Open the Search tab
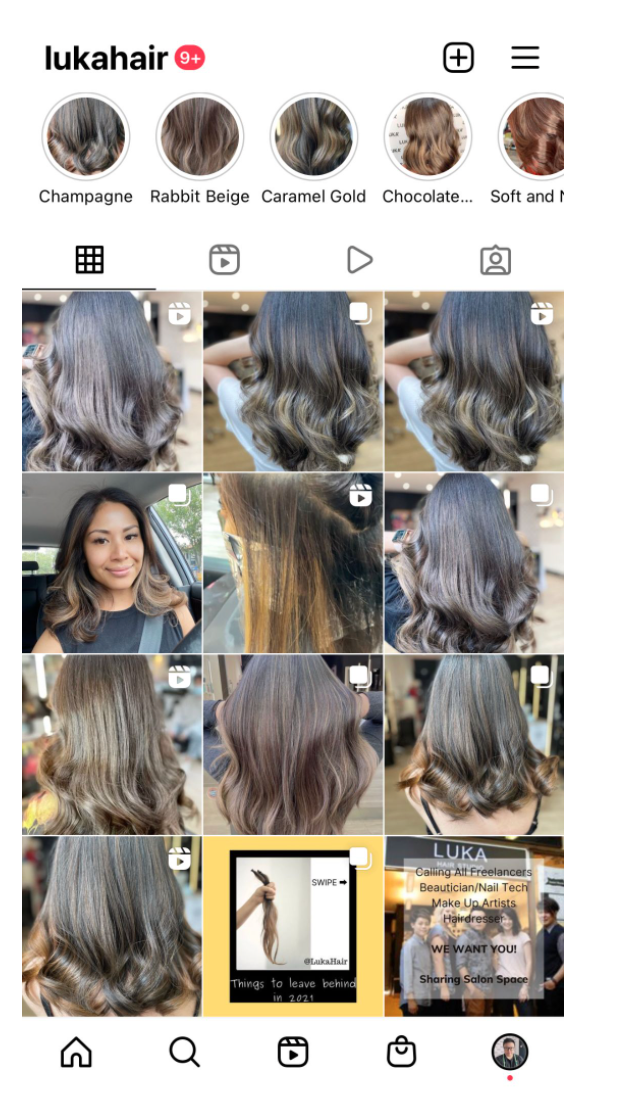This screenshot has height=1118, width=638. pyautogui.click(x=185, y=1052)
